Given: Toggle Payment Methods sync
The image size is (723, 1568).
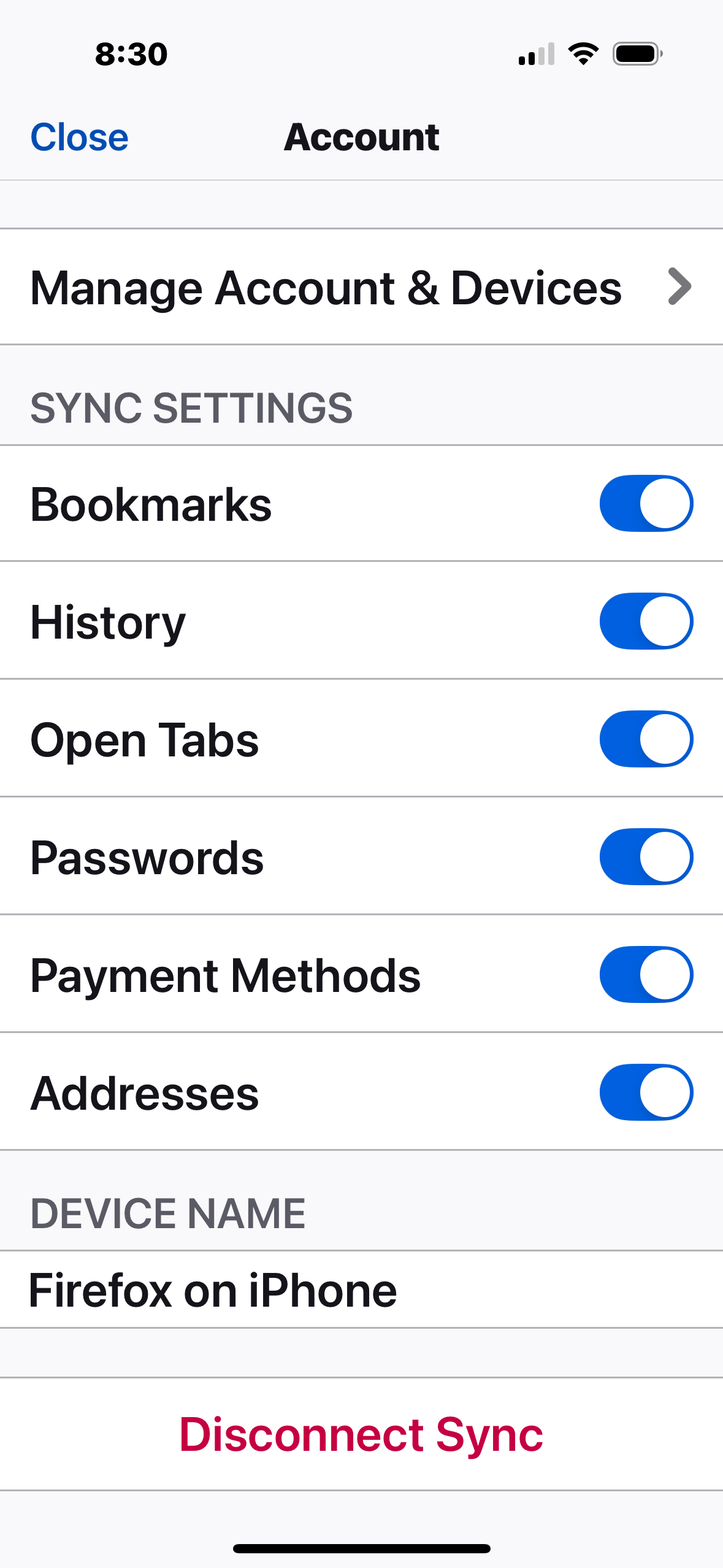Looking at the screenshot, I should [646, 975].
